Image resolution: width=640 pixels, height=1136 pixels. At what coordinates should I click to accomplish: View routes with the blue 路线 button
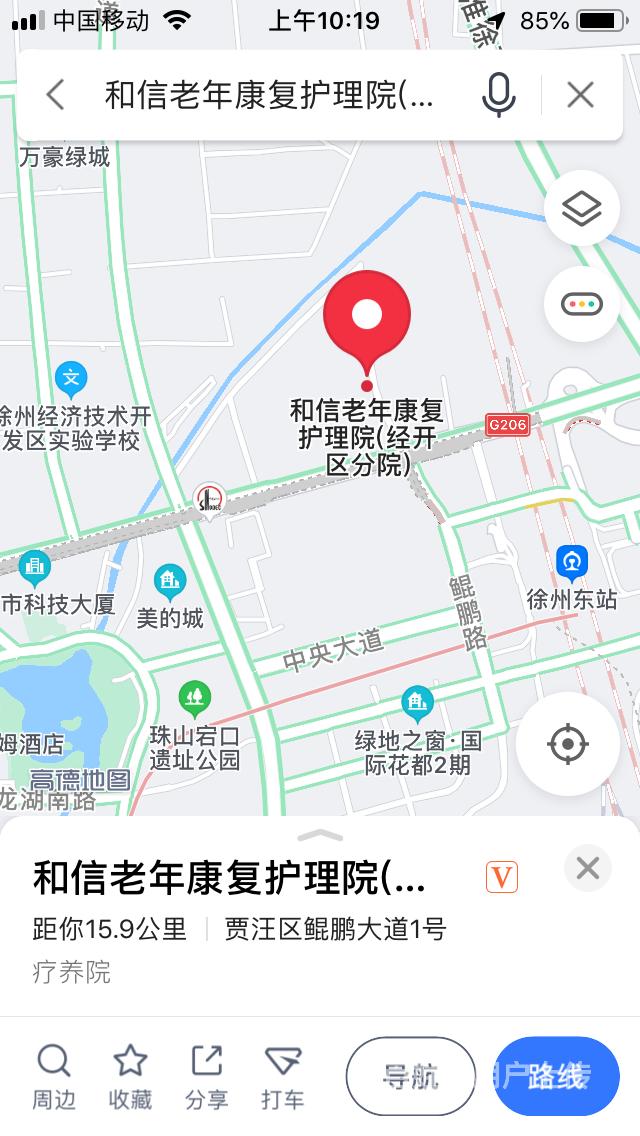point(557,1077)
